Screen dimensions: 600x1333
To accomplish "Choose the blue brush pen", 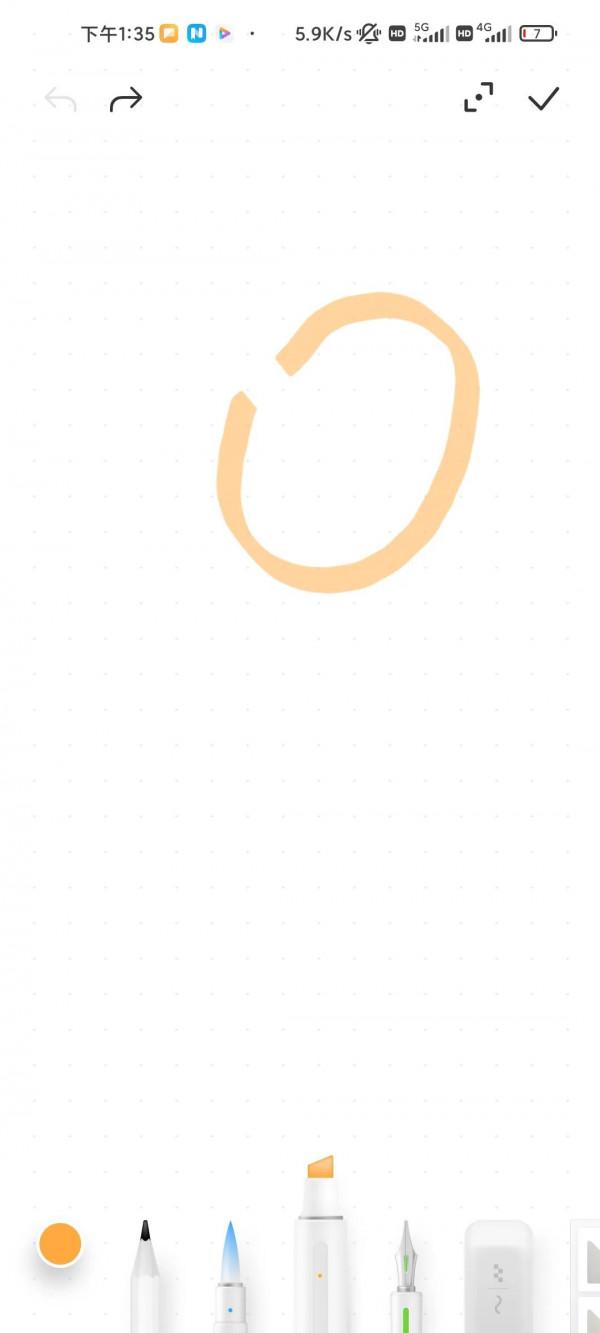I will [x=230, y=1275].
